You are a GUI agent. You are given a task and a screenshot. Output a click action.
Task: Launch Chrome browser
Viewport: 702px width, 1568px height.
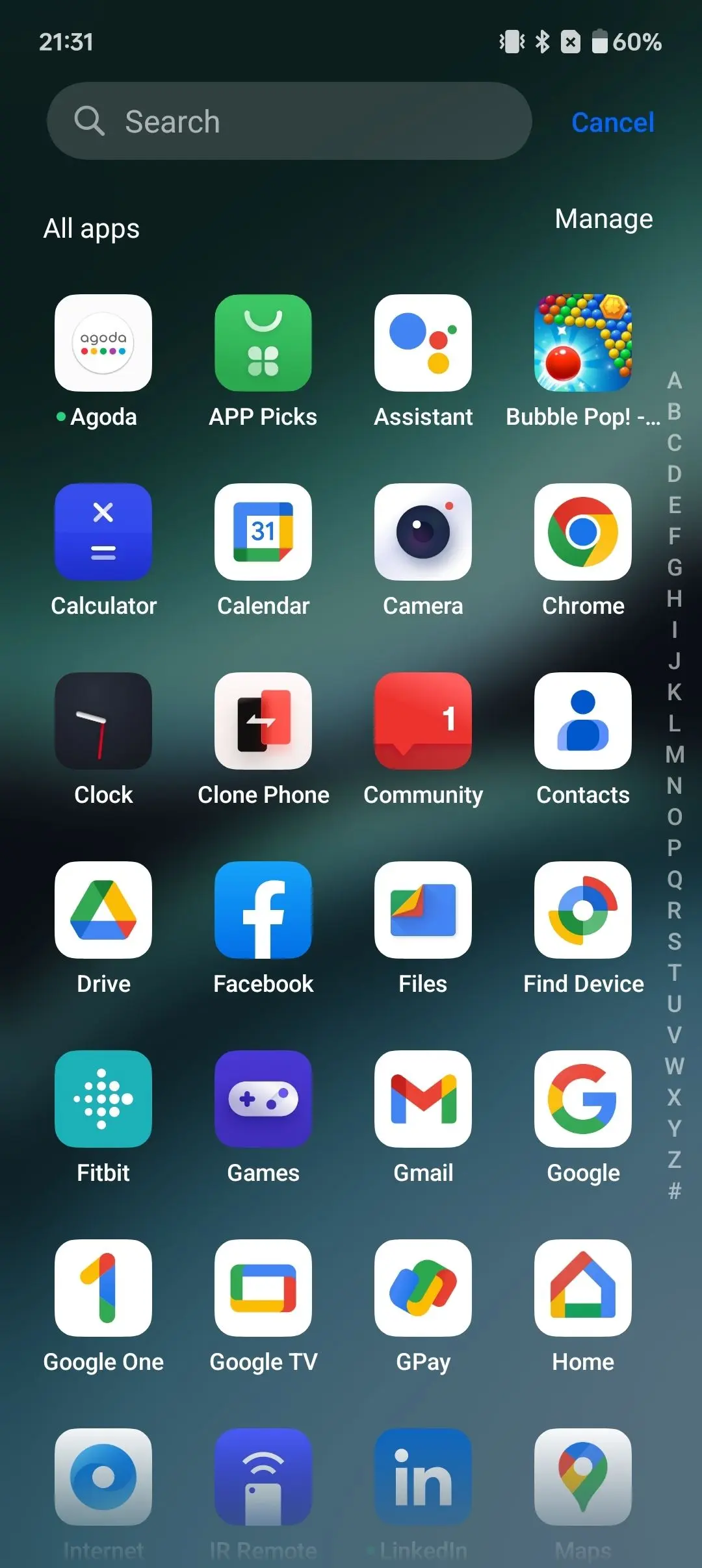[583, 532]
